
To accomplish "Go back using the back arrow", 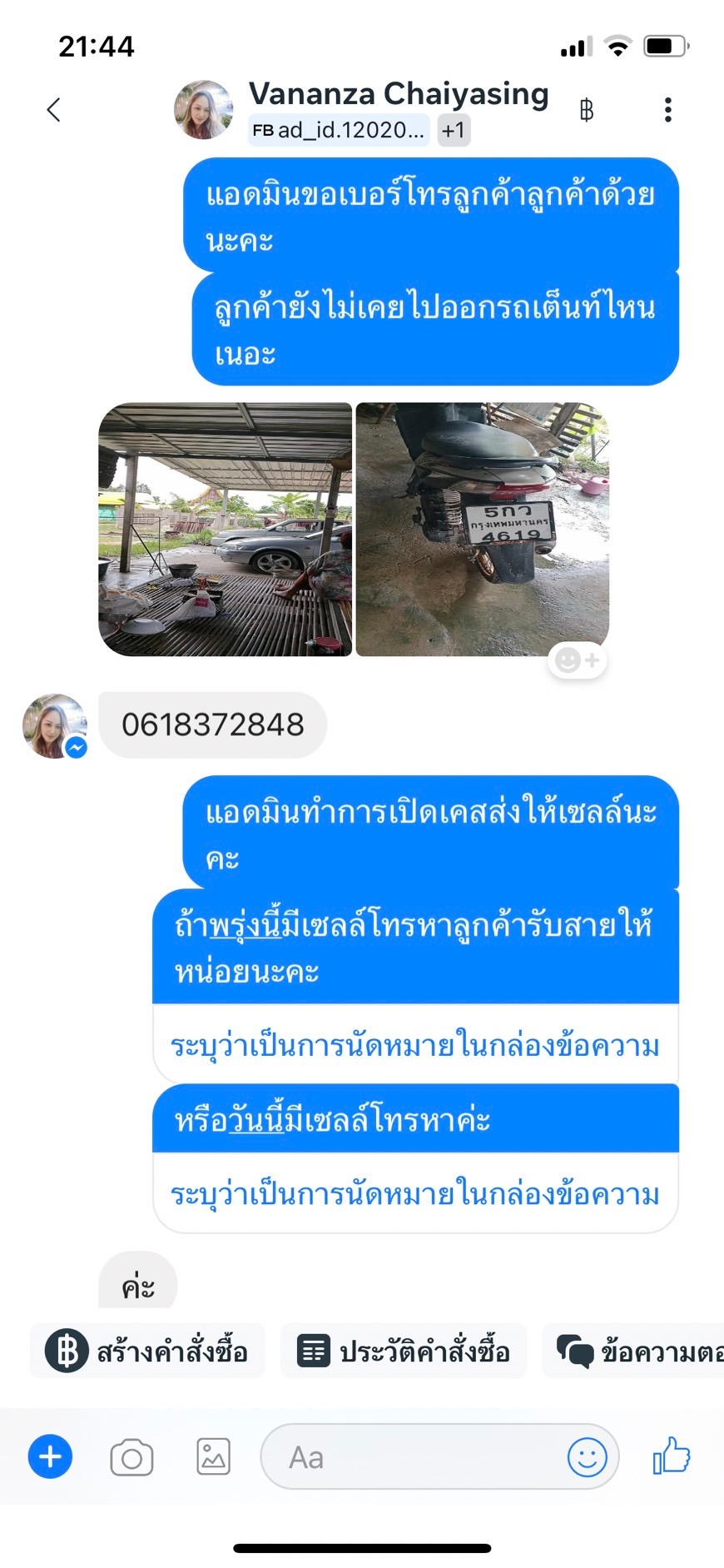I will 54,110.
